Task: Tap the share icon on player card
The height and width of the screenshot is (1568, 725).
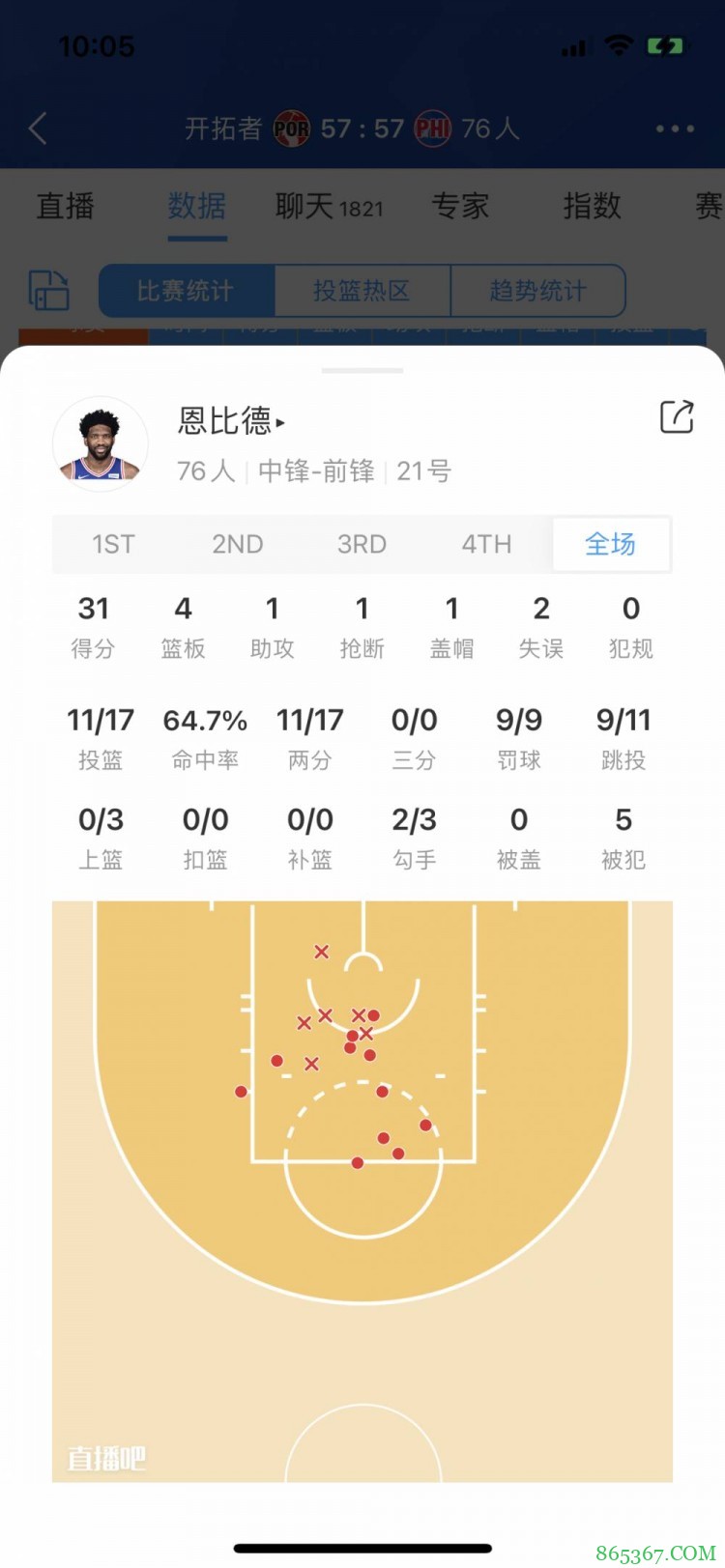Action: pos(678,417)
